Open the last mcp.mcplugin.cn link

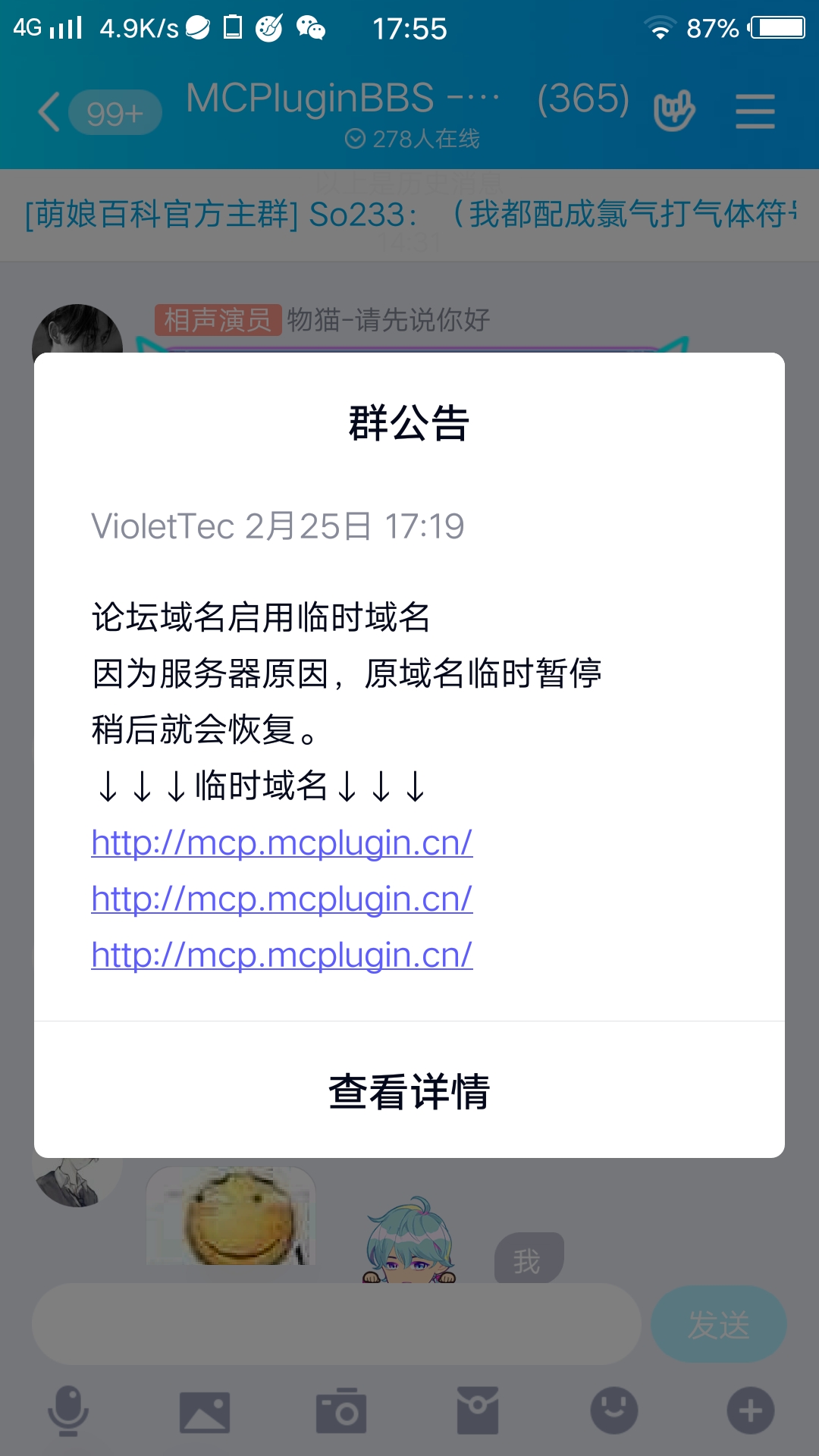282,955
